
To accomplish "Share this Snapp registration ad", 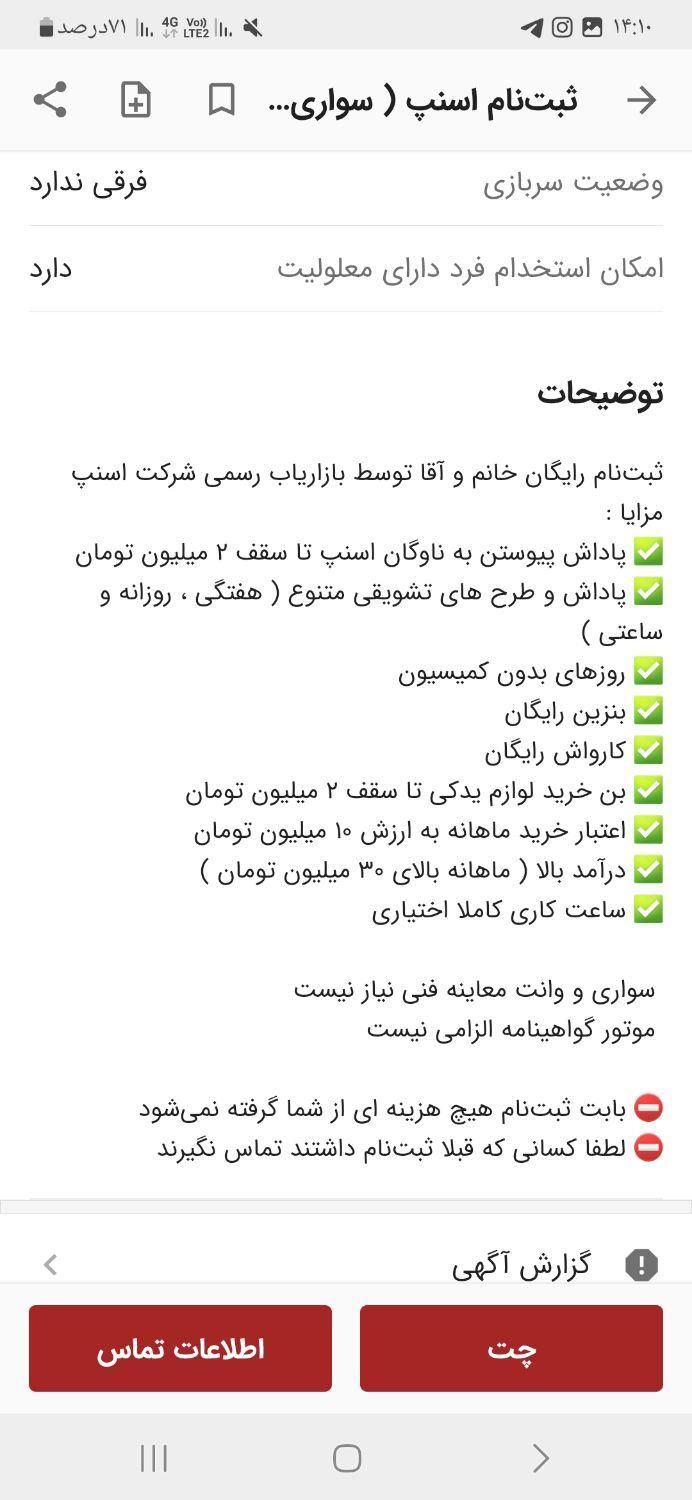I will (50, 100).
